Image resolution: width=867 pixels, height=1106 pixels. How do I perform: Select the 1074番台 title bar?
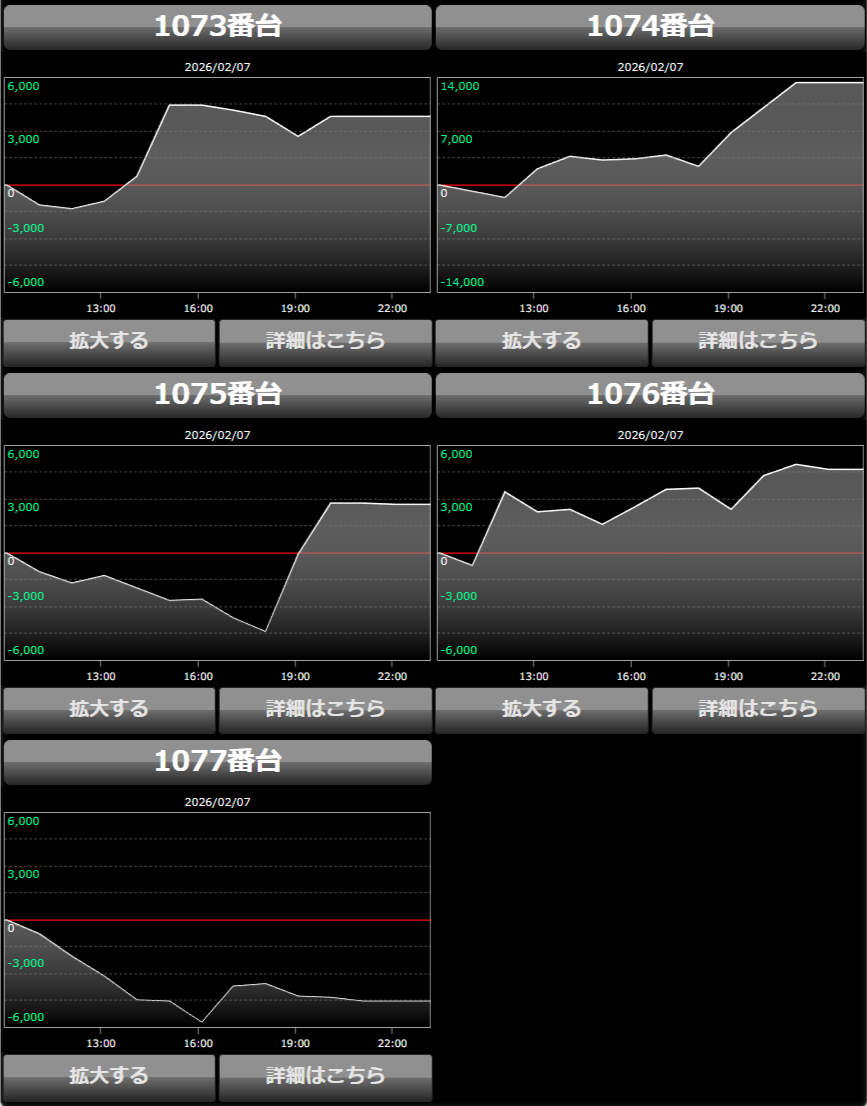click(x=650, y=27)
